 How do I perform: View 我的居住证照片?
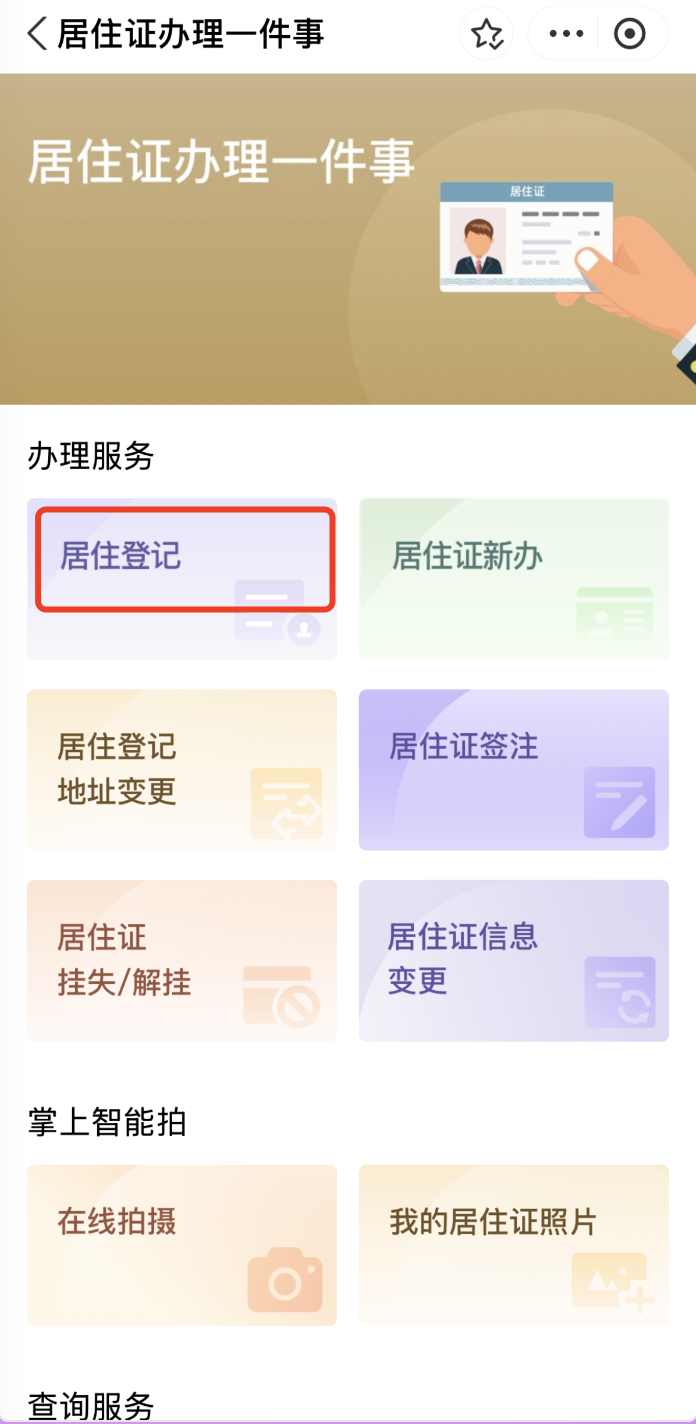(x=513, y=1245)
